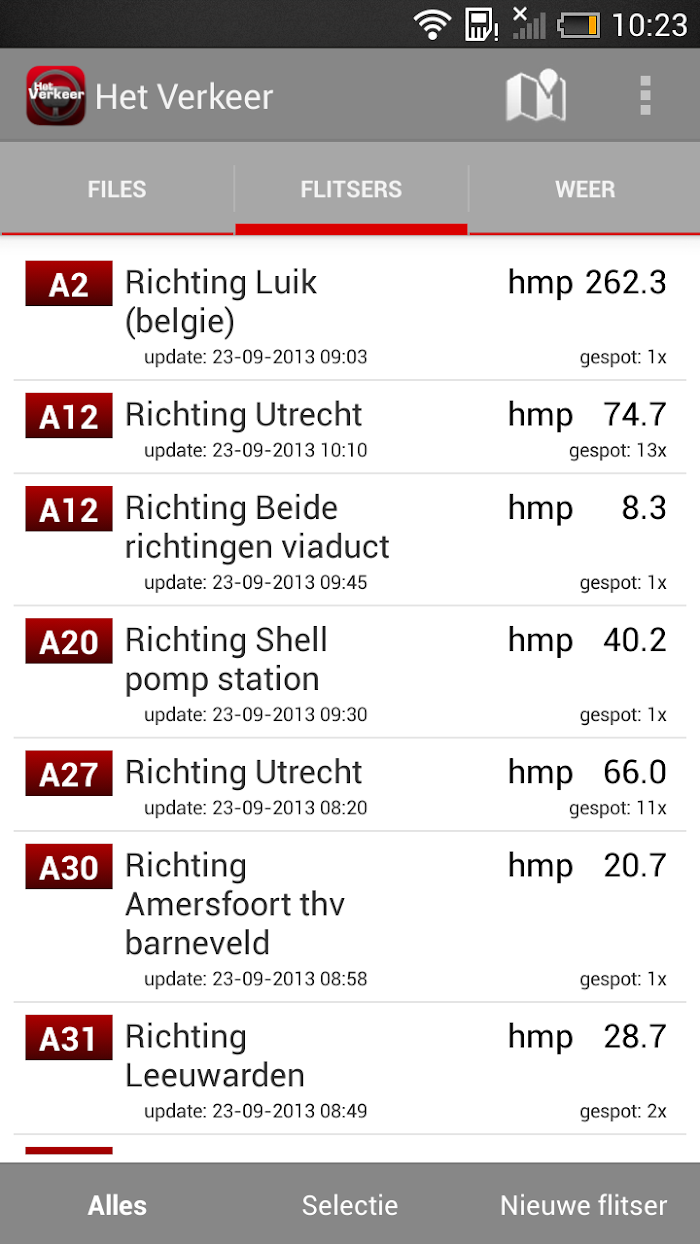Open A12 Richting Utrecht speed camera

point(350,427)
